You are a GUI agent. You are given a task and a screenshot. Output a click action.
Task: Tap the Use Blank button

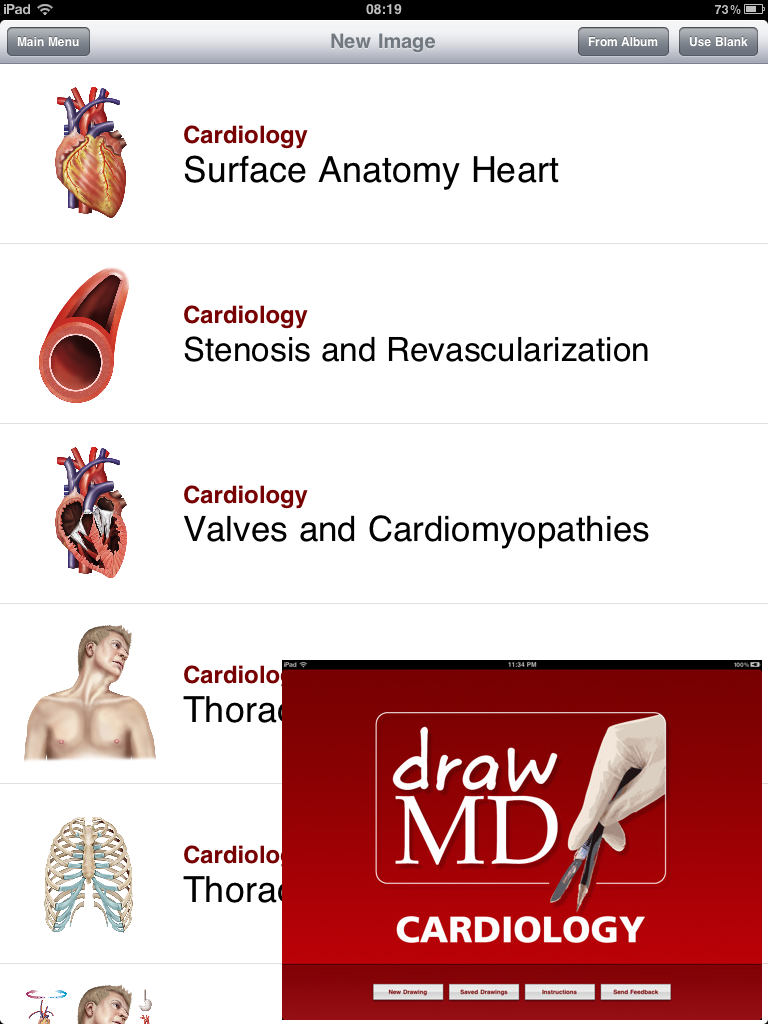click(x=718, y=42)
